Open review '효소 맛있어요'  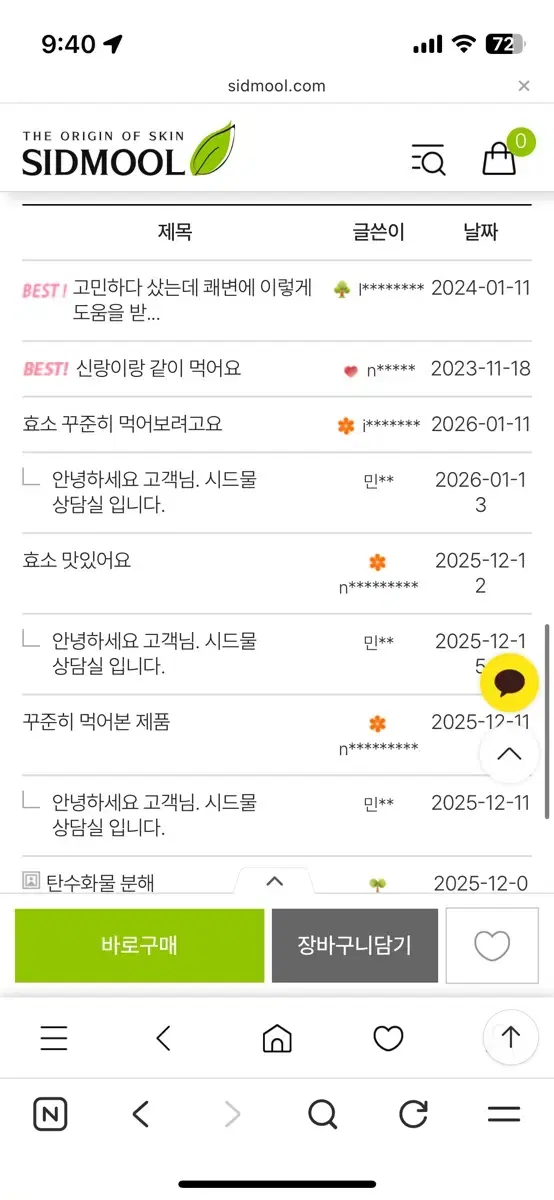coord(77,560)
